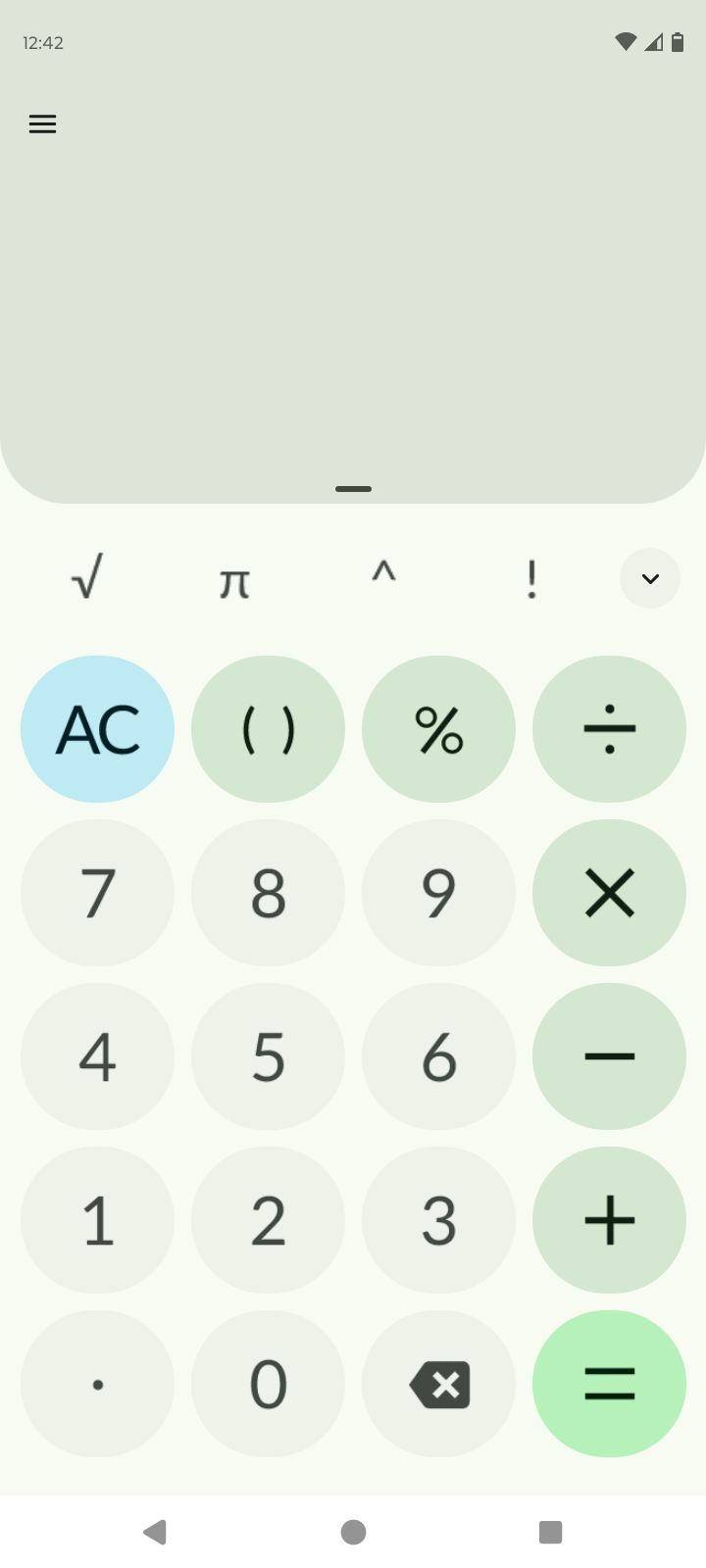This screenshot has height=1568, width=706.
Task: Tap the home navigation button
Action: (x=353, y=1532)
